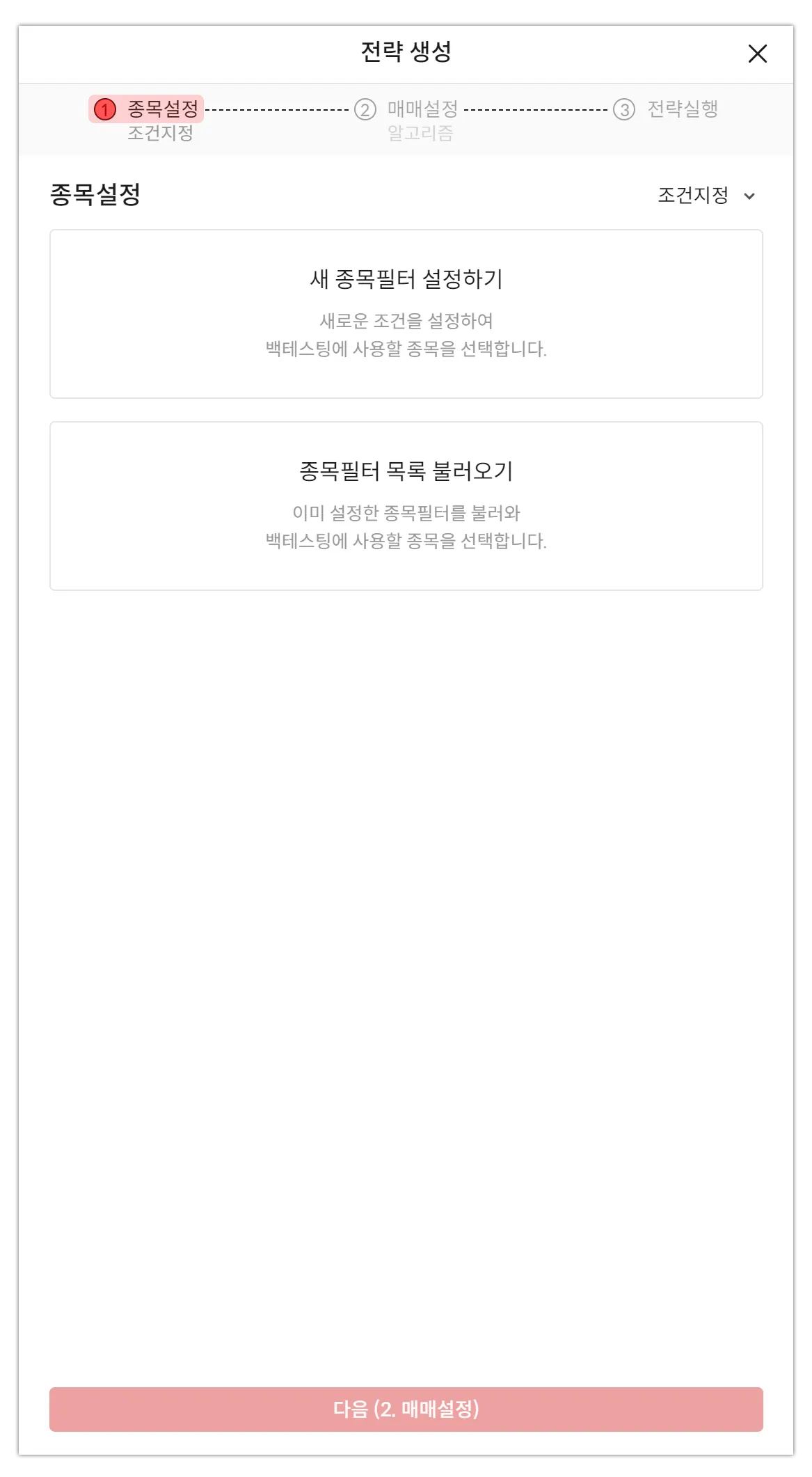
Task: Open 새 종목필터 설정하기 card
Action: click(x=406, y=314)
